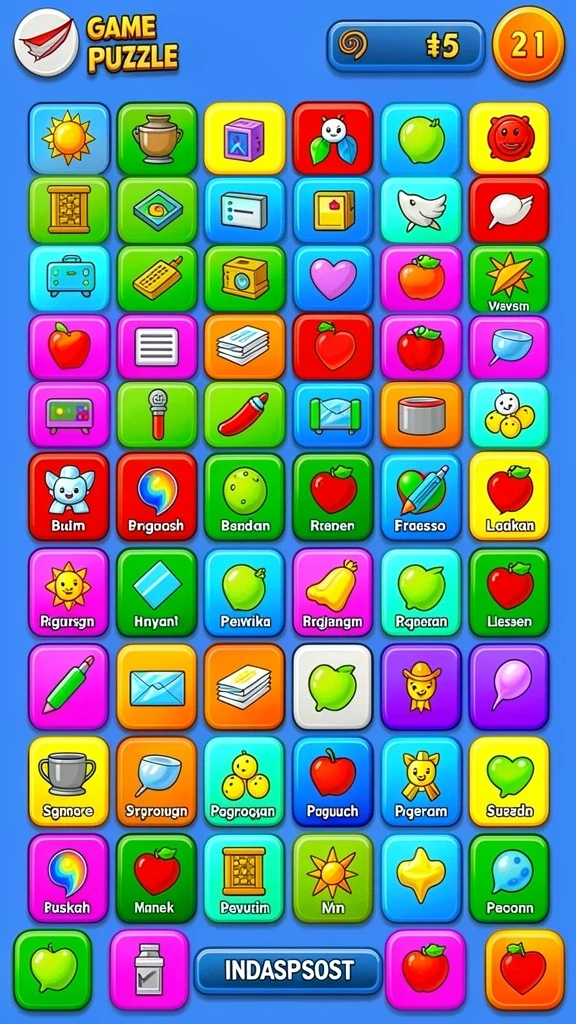Select the Wsvsm star tile
Screen dimensions: 576x1024
tap(509, 279)
